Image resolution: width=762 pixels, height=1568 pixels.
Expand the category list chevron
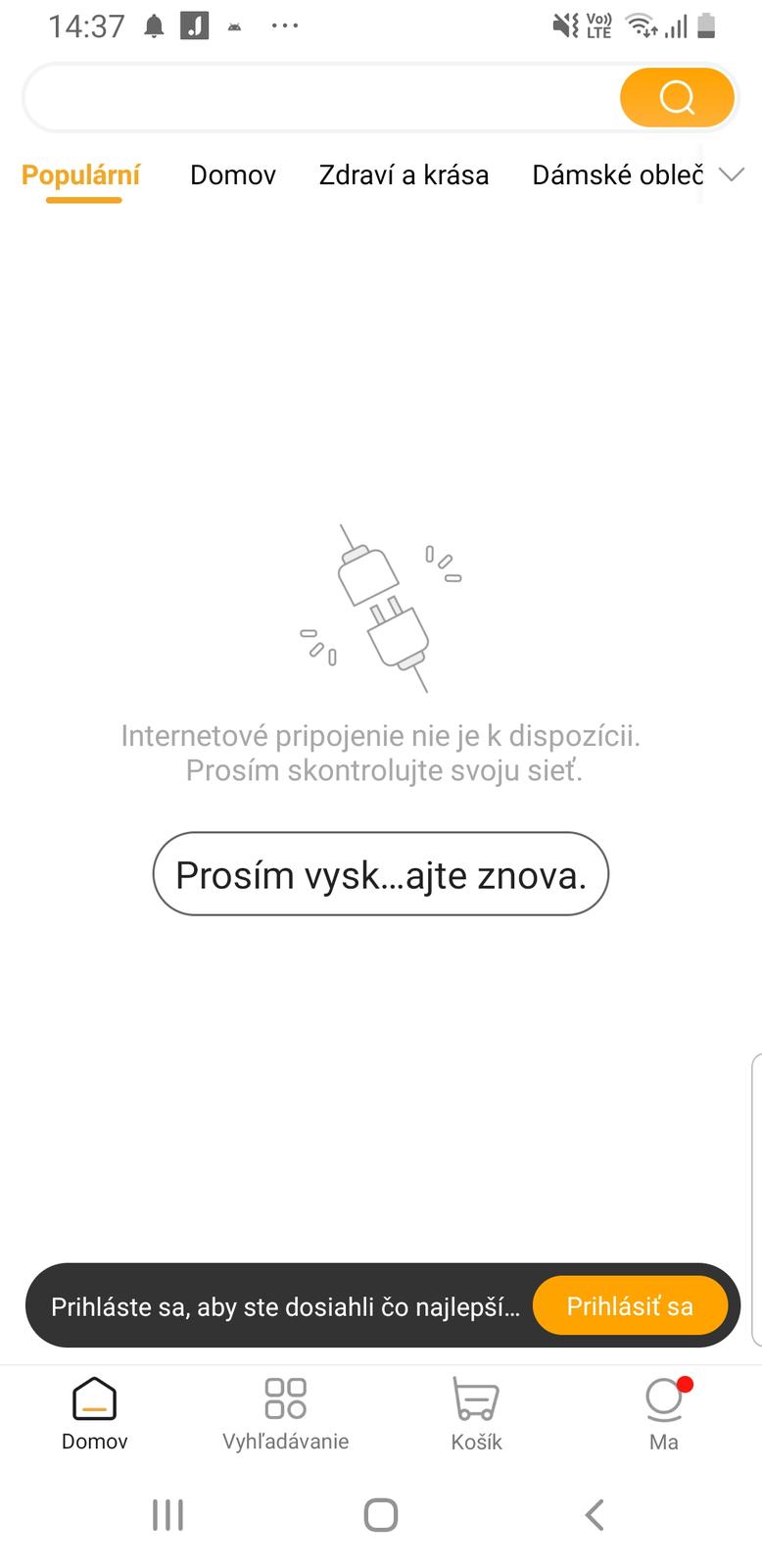(x=732, y=175)
